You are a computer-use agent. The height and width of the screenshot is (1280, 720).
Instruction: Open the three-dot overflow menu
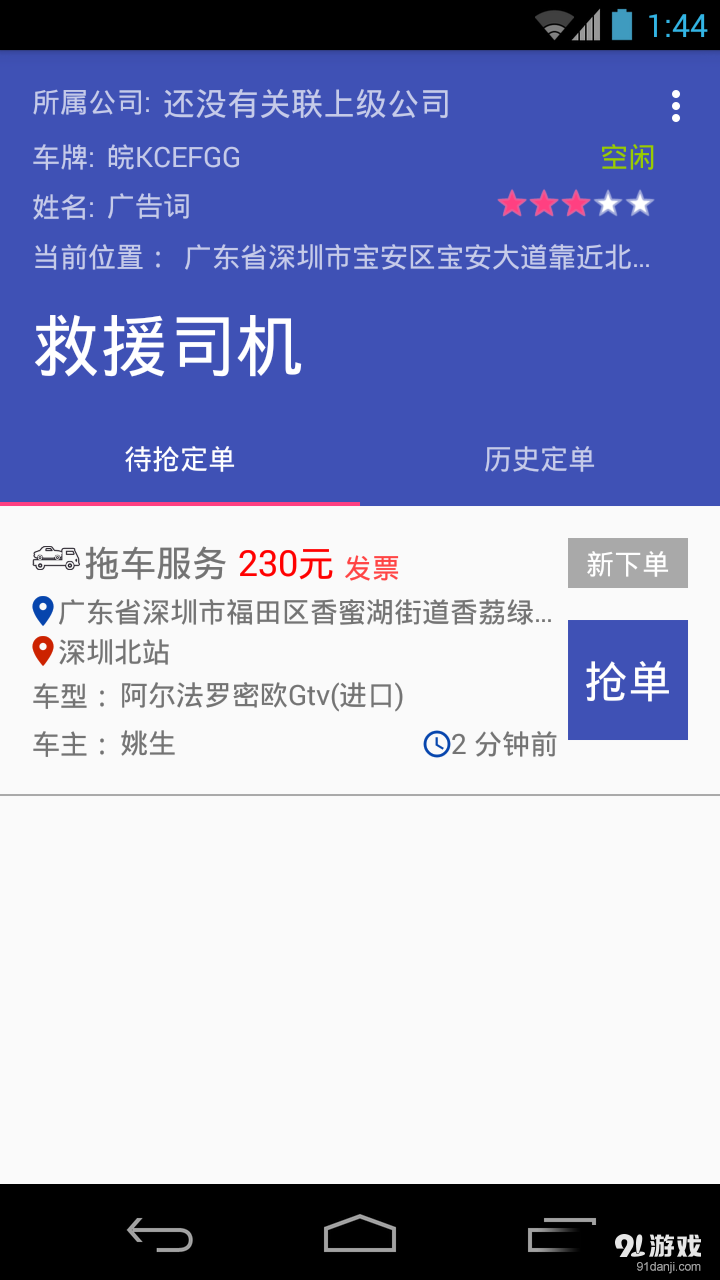pyautogui.click(x=678, y=103)
